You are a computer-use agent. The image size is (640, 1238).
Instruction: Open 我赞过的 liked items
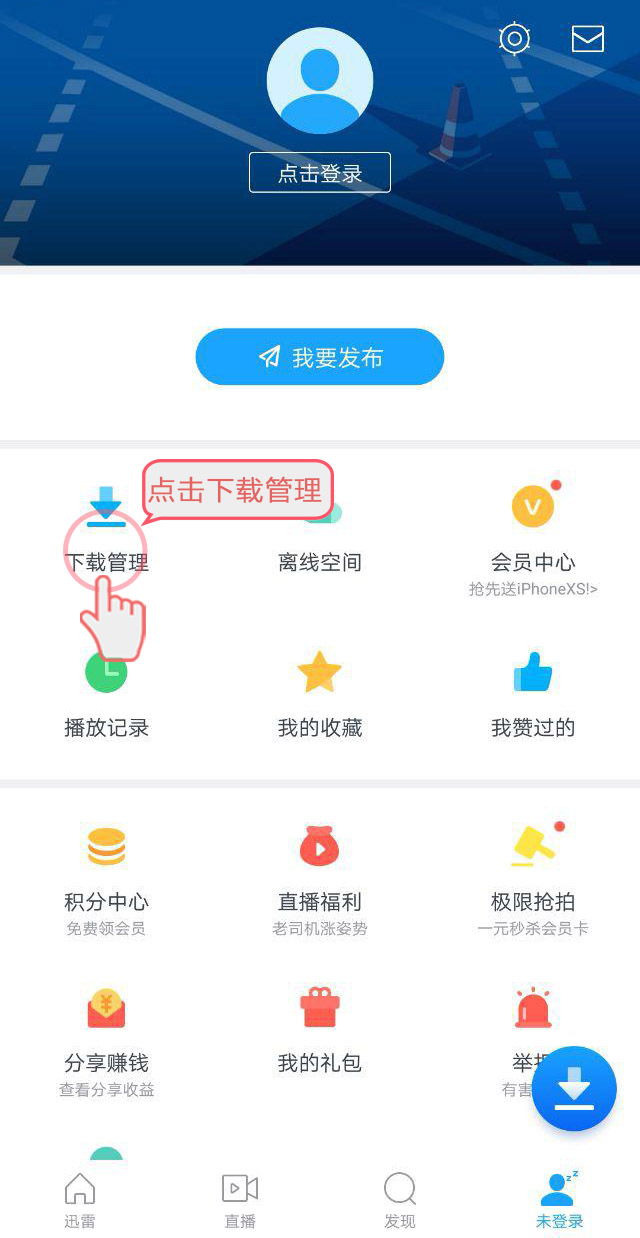tap(532, 698)
